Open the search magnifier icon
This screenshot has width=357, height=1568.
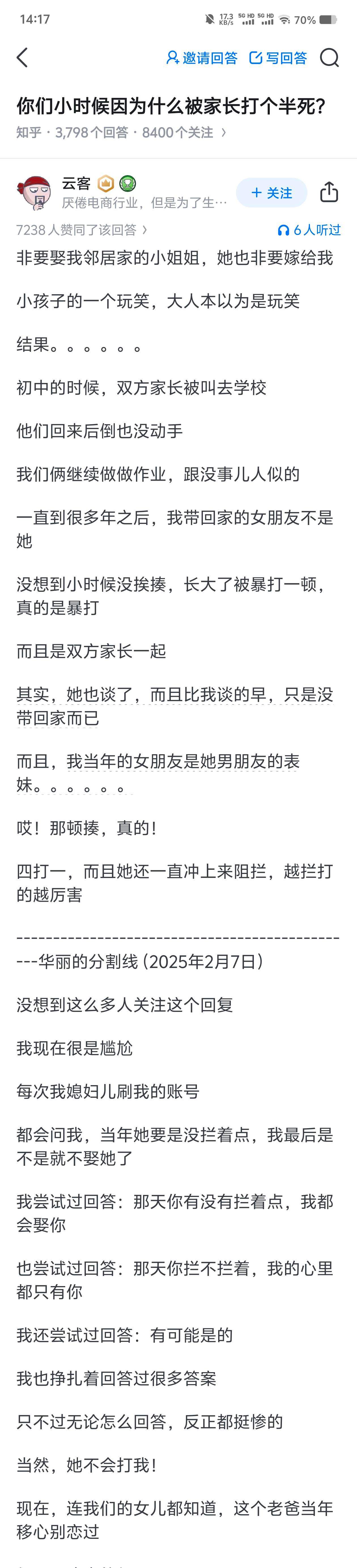[x=330, y=58]
